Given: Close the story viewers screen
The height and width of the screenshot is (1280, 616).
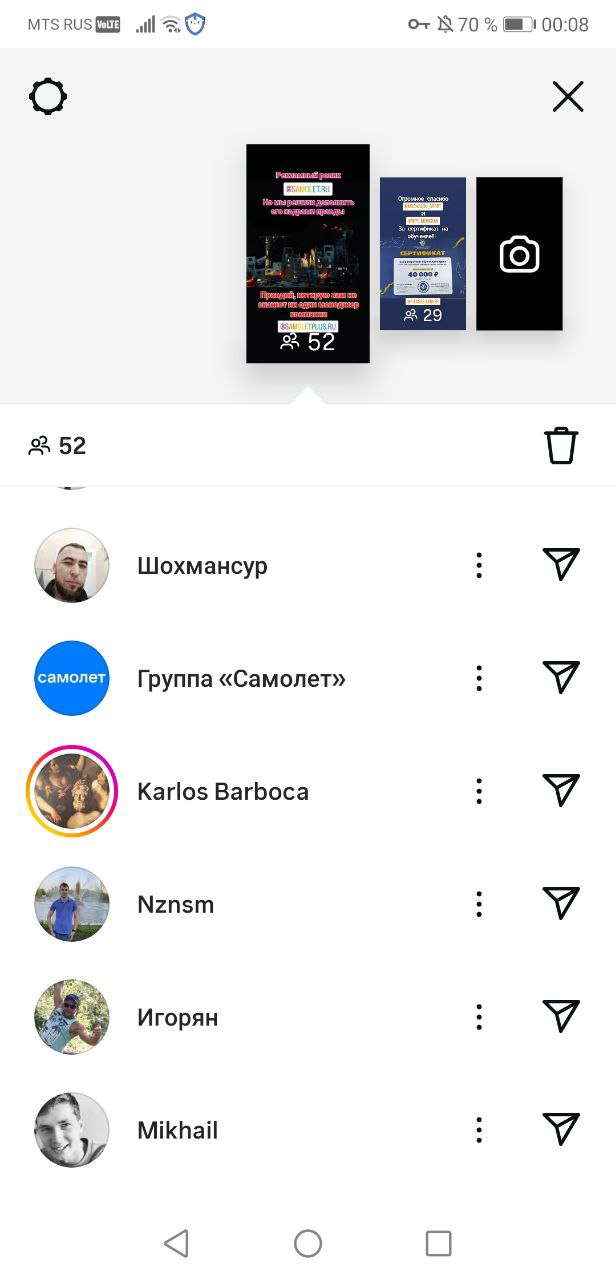Looking at the screenshot, I should (x=568, y=97).
